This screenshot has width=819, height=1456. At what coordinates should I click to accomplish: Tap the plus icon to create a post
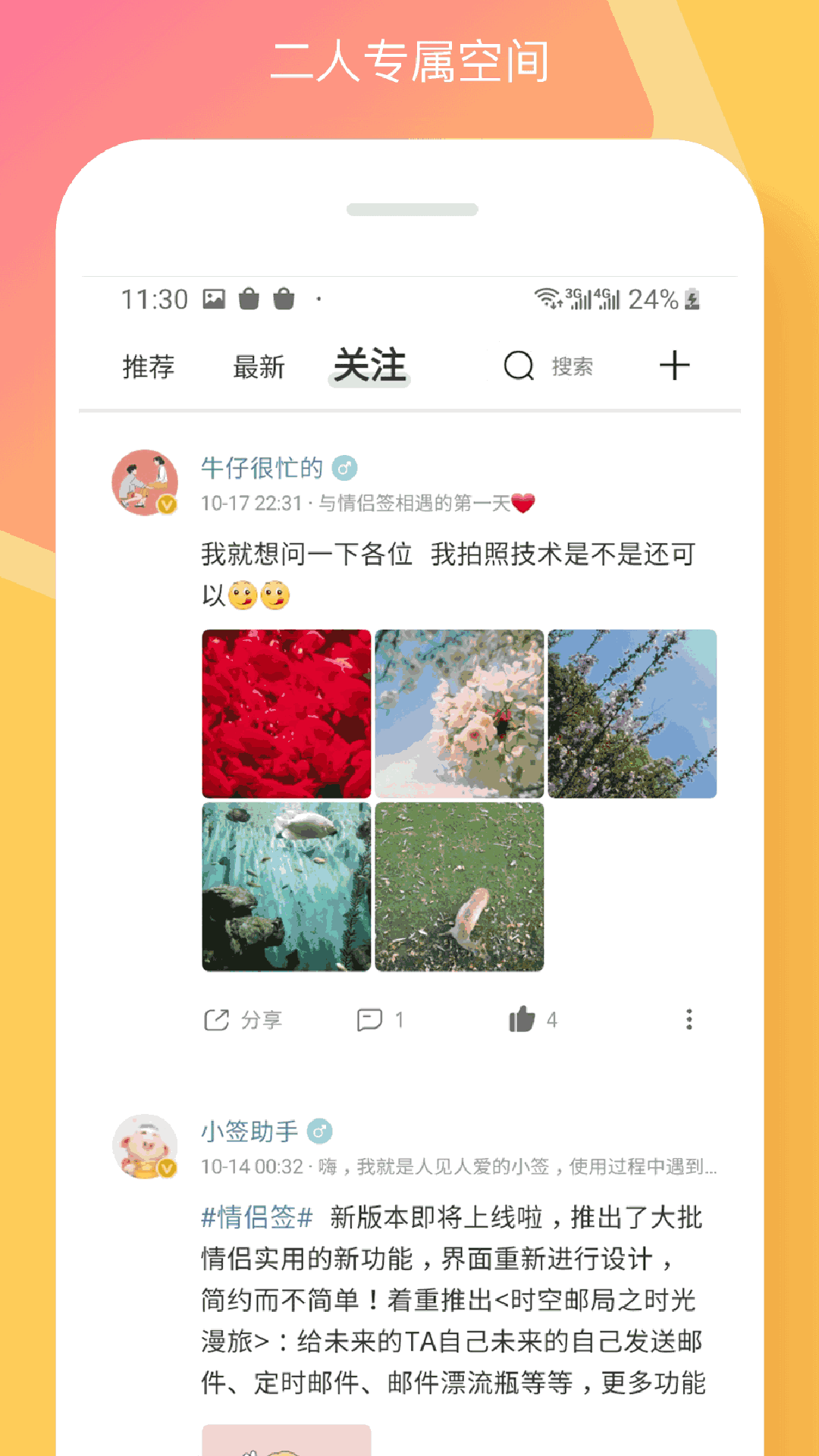click(x=673, y=365)
